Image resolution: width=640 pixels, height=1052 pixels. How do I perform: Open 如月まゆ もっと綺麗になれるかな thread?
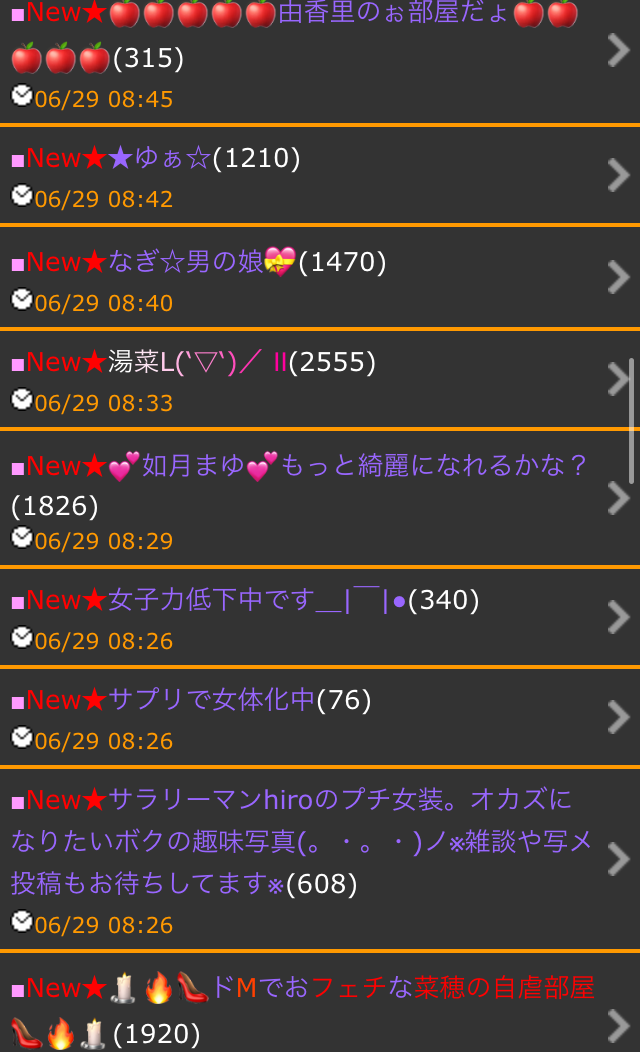click(x=320, y=498)
